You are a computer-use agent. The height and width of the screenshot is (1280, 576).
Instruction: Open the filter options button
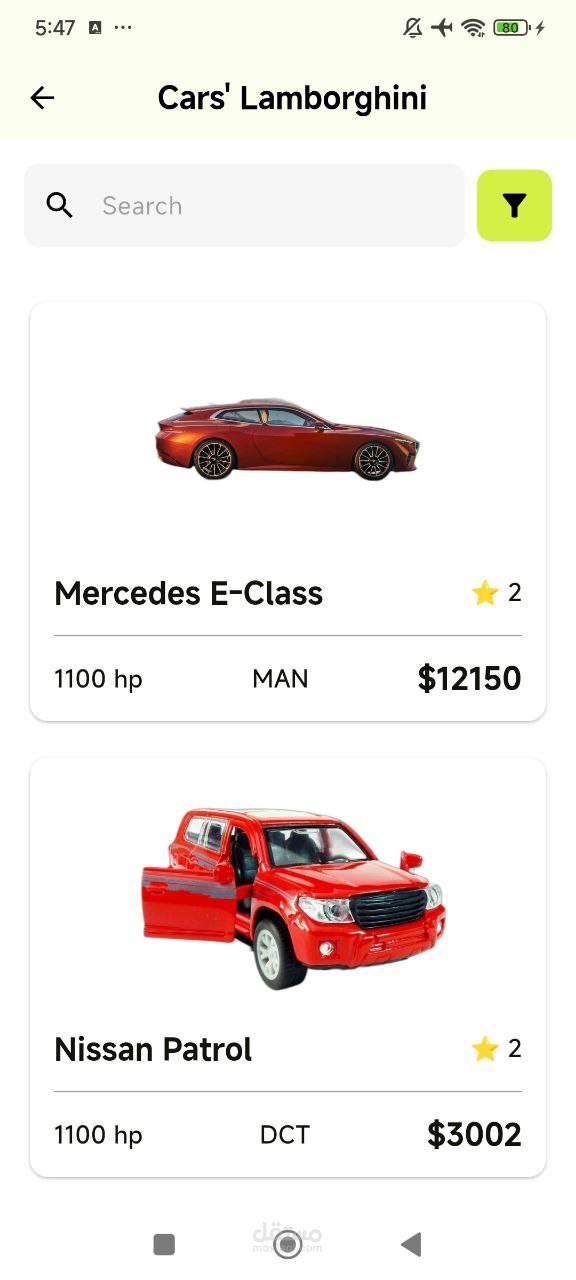tap(514, 205)
